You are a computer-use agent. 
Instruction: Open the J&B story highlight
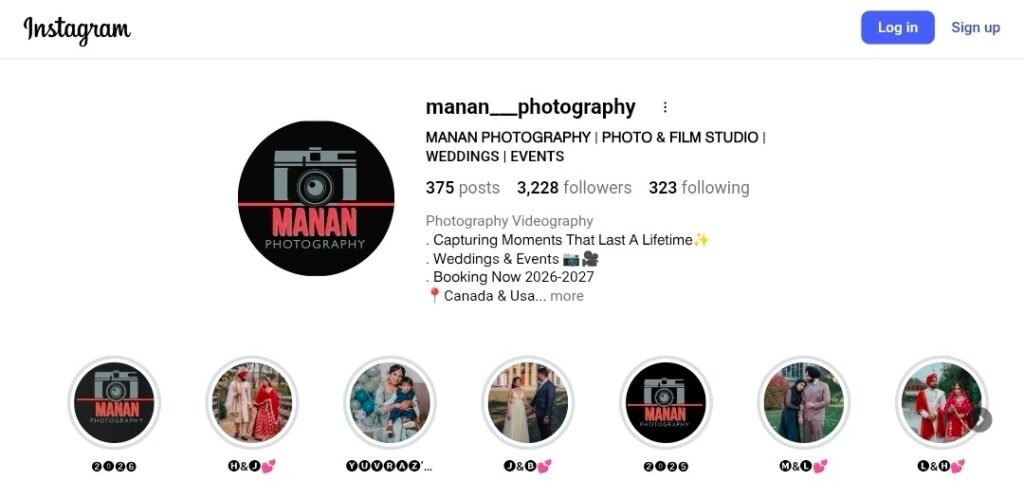[x=528, y=402]
